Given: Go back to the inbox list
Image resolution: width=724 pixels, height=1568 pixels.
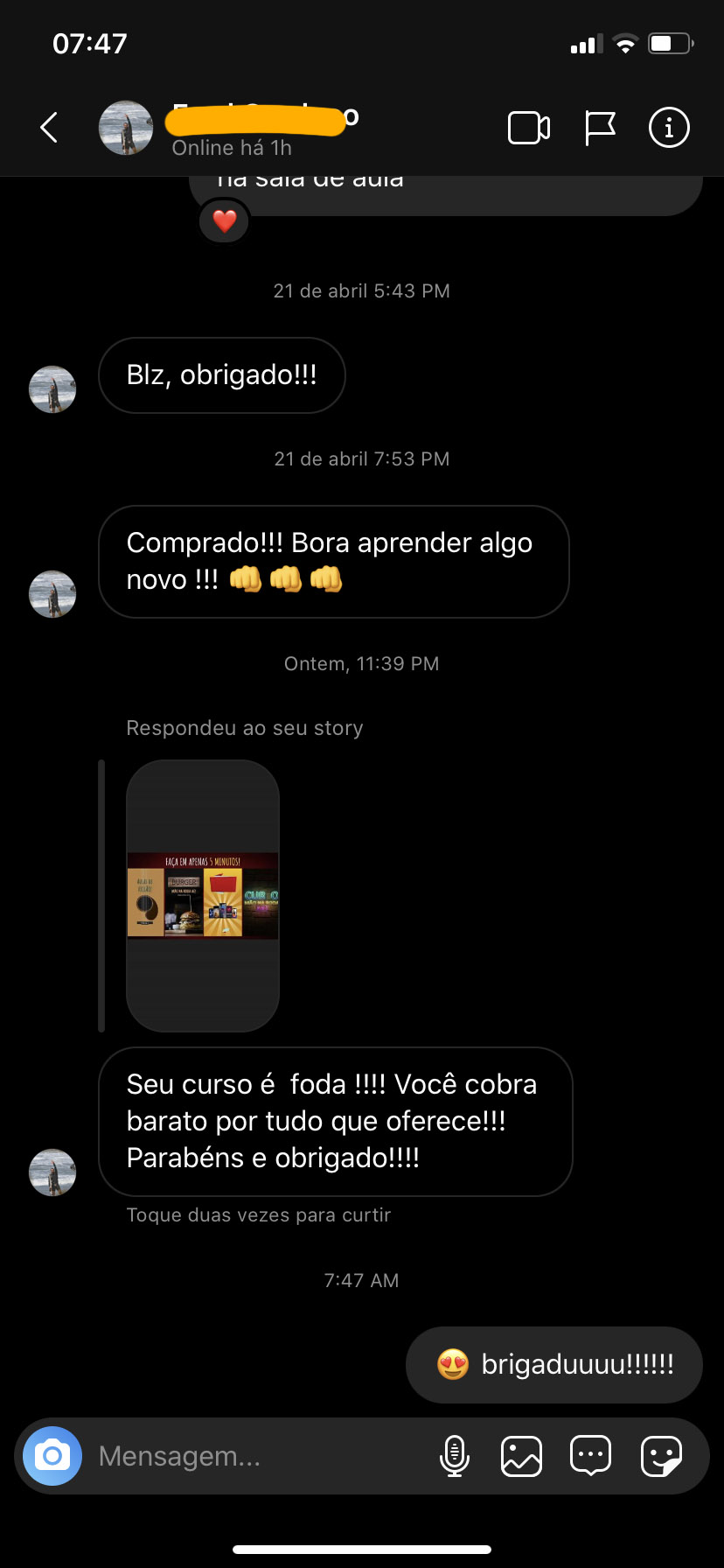Looking at the screenshot, I should [50, 128].
